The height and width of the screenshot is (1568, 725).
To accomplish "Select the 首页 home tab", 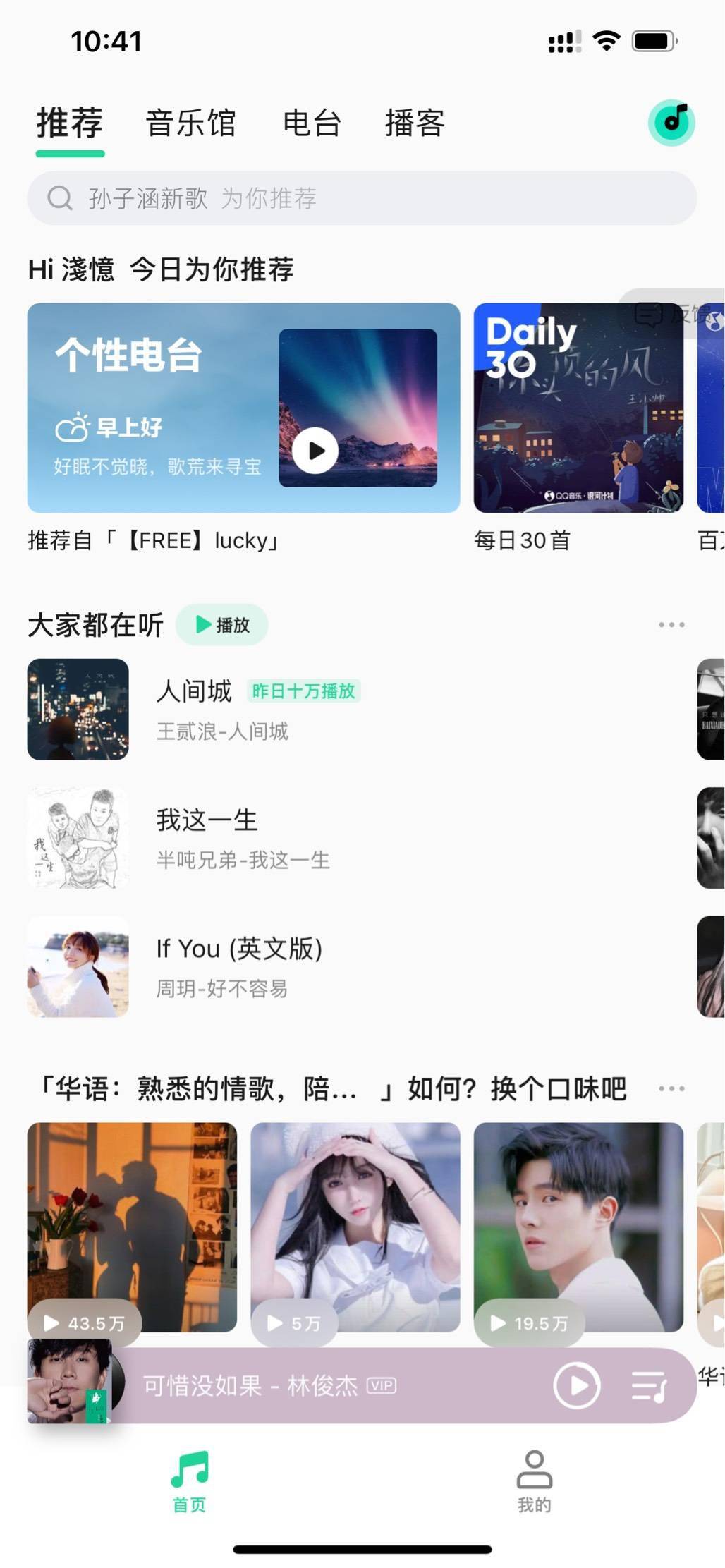I will click(190, 1481).
